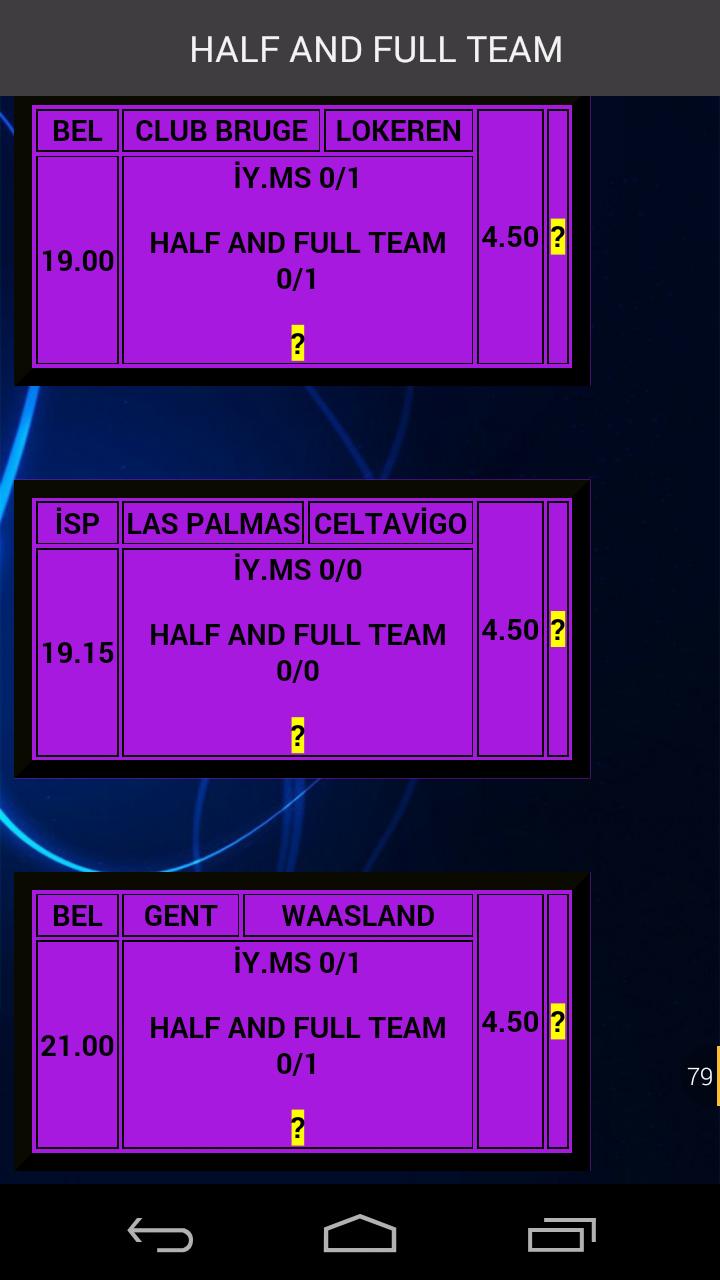The width and height of the screenshot is (720, 1280).
Task: Open the Club Bruge vs Lokeren match card
Action: click(300, 238)
